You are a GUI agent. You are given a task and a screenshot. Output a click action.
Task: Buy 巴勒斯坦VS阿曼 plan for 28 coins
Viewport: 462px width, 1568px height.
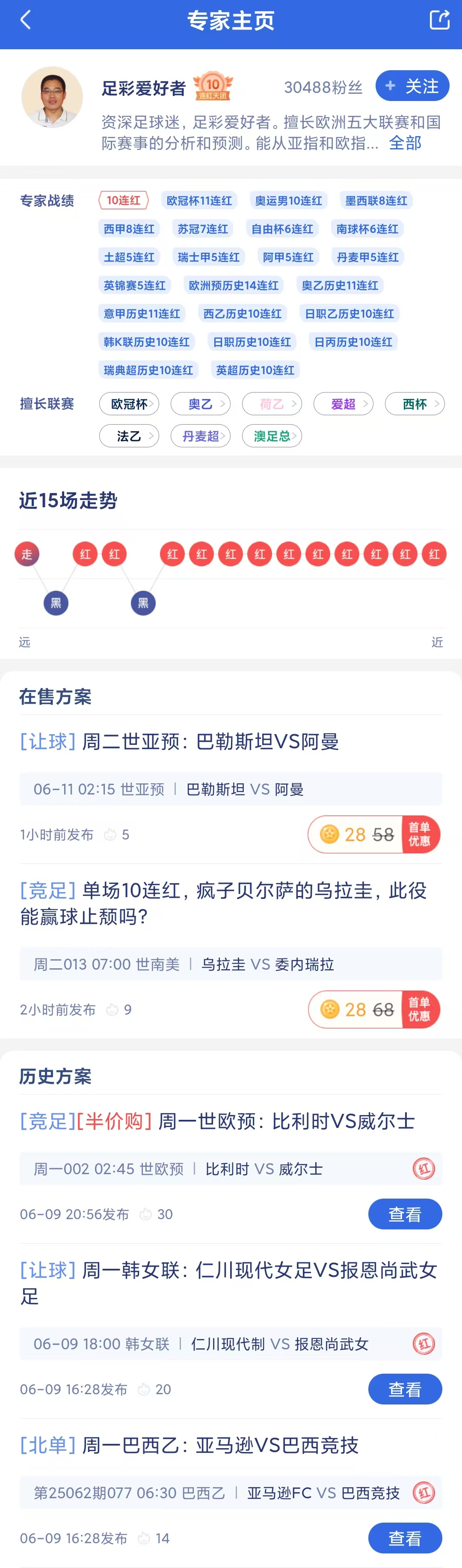pyautogui.click(x=373, y=834)
